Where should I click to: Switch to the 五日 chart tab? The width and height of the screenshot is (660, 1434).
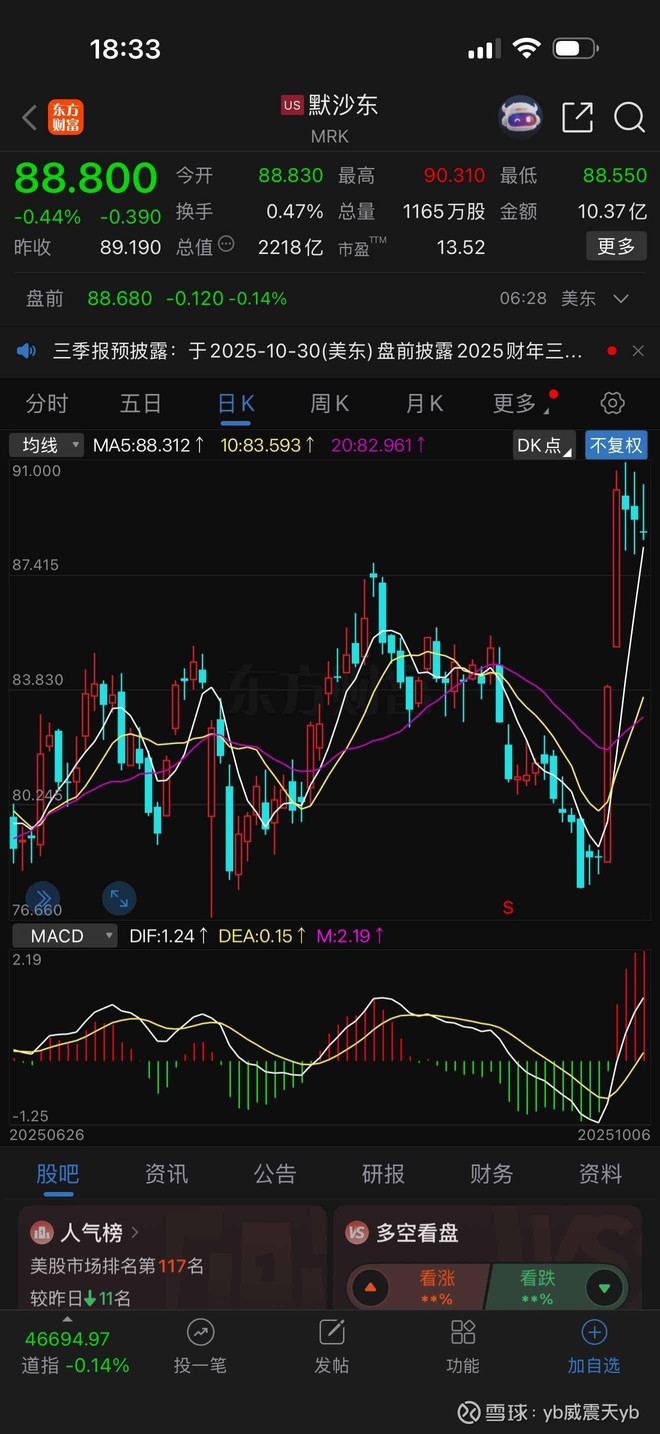coord(141,404)
